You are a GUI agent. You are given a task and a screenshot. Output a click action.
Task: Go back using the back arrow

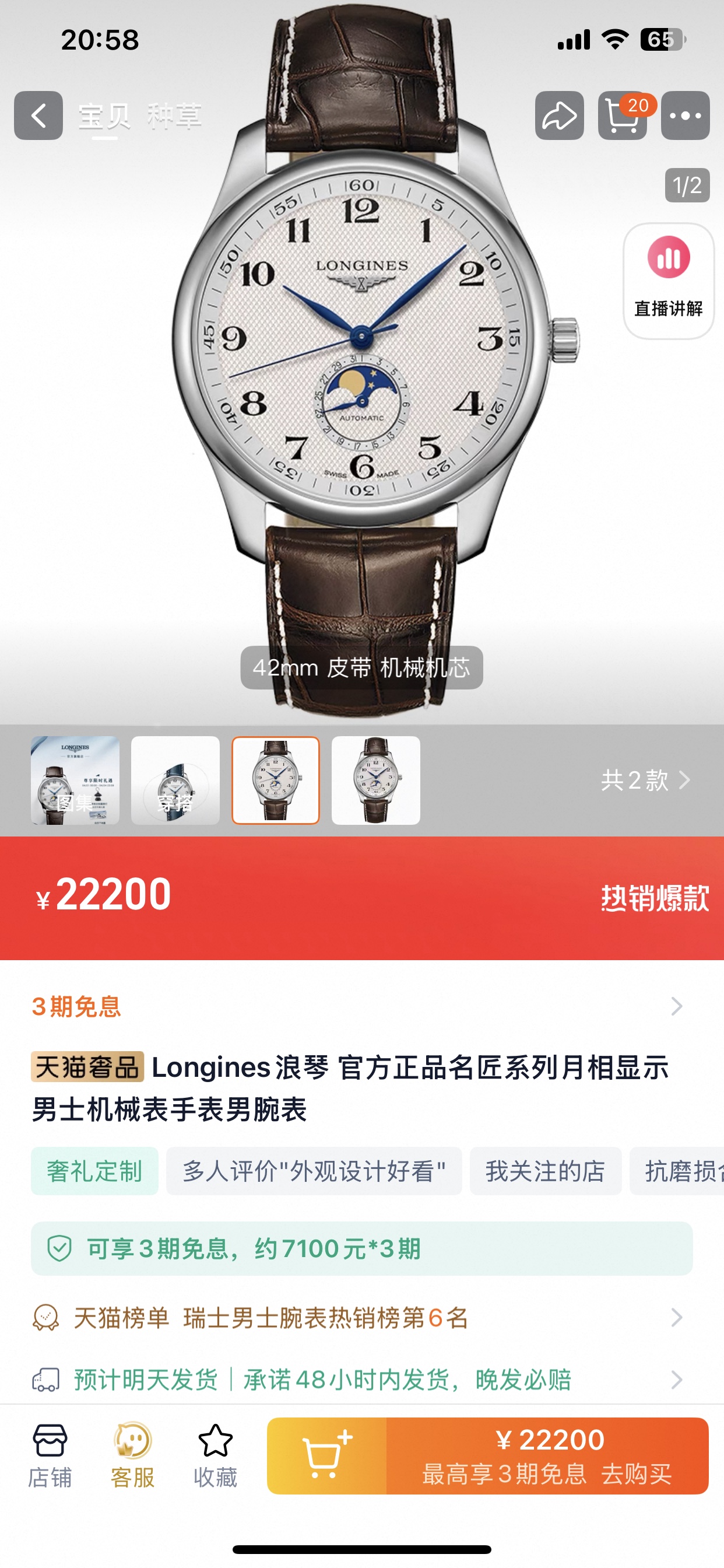tap(38, 116)
